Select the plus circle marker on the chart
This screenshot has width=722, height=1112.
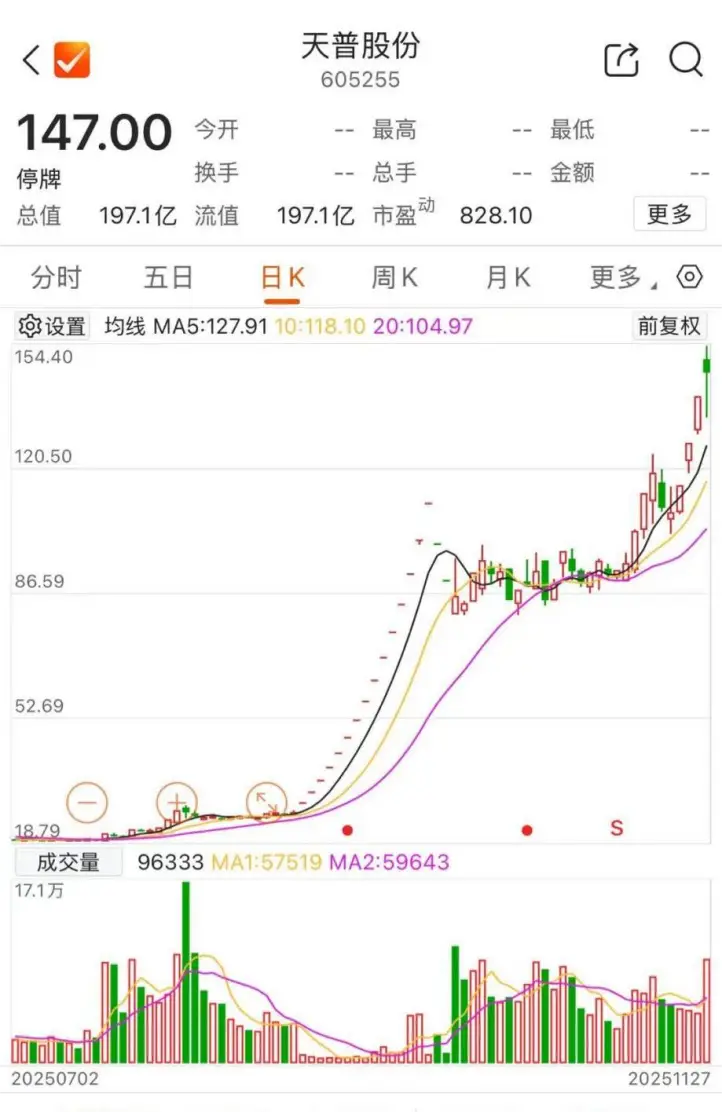tap(176, 800)
